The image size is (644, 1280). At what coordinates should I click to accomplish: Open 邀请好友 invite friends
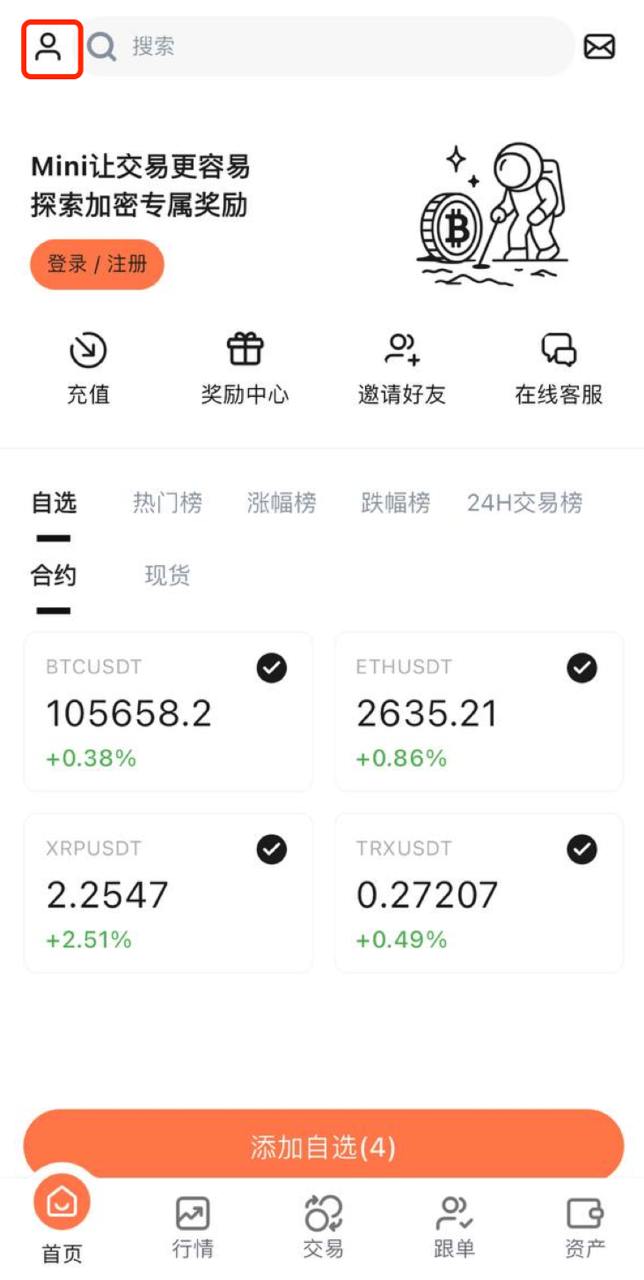[x=402, y=369]
